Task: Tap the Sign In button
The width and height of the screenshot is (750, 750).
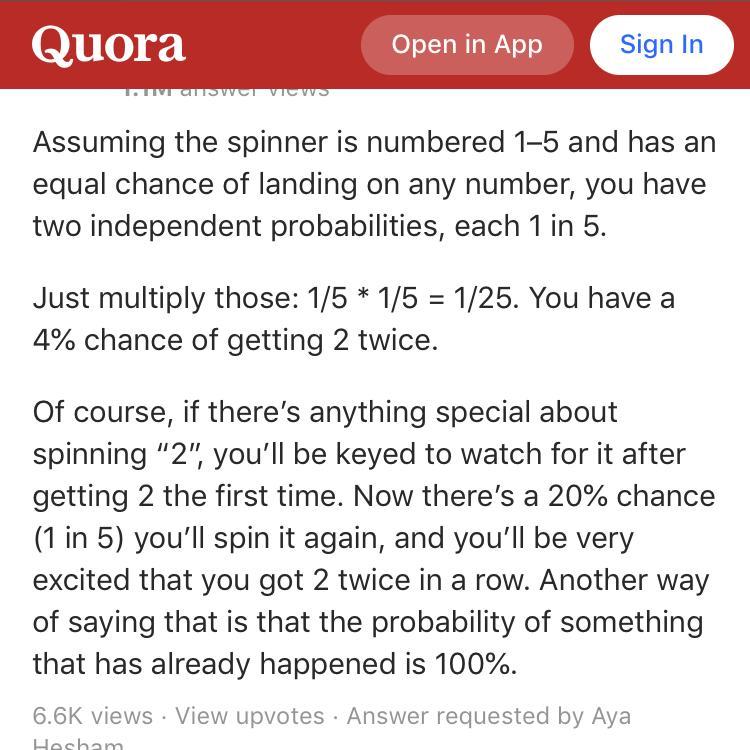Action: click(x=661, y=45)
